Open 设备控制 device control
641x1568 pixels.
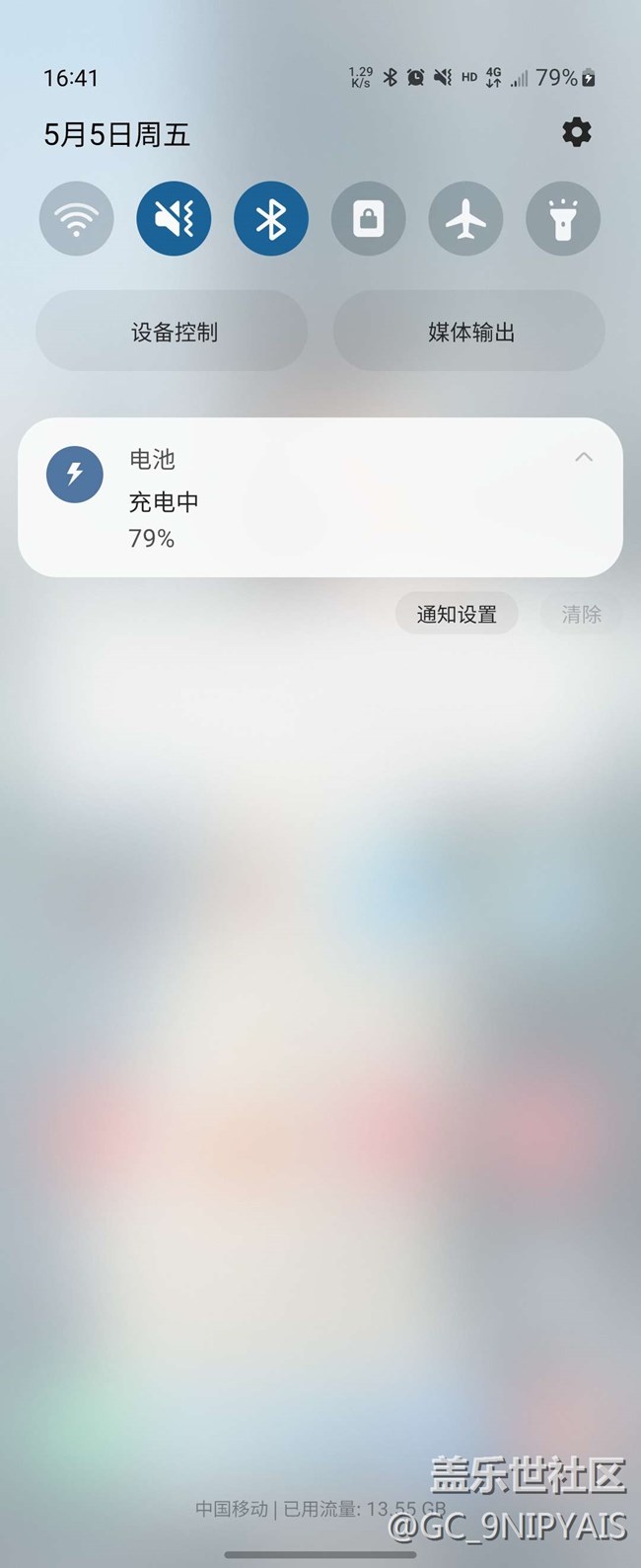[173, 332]
